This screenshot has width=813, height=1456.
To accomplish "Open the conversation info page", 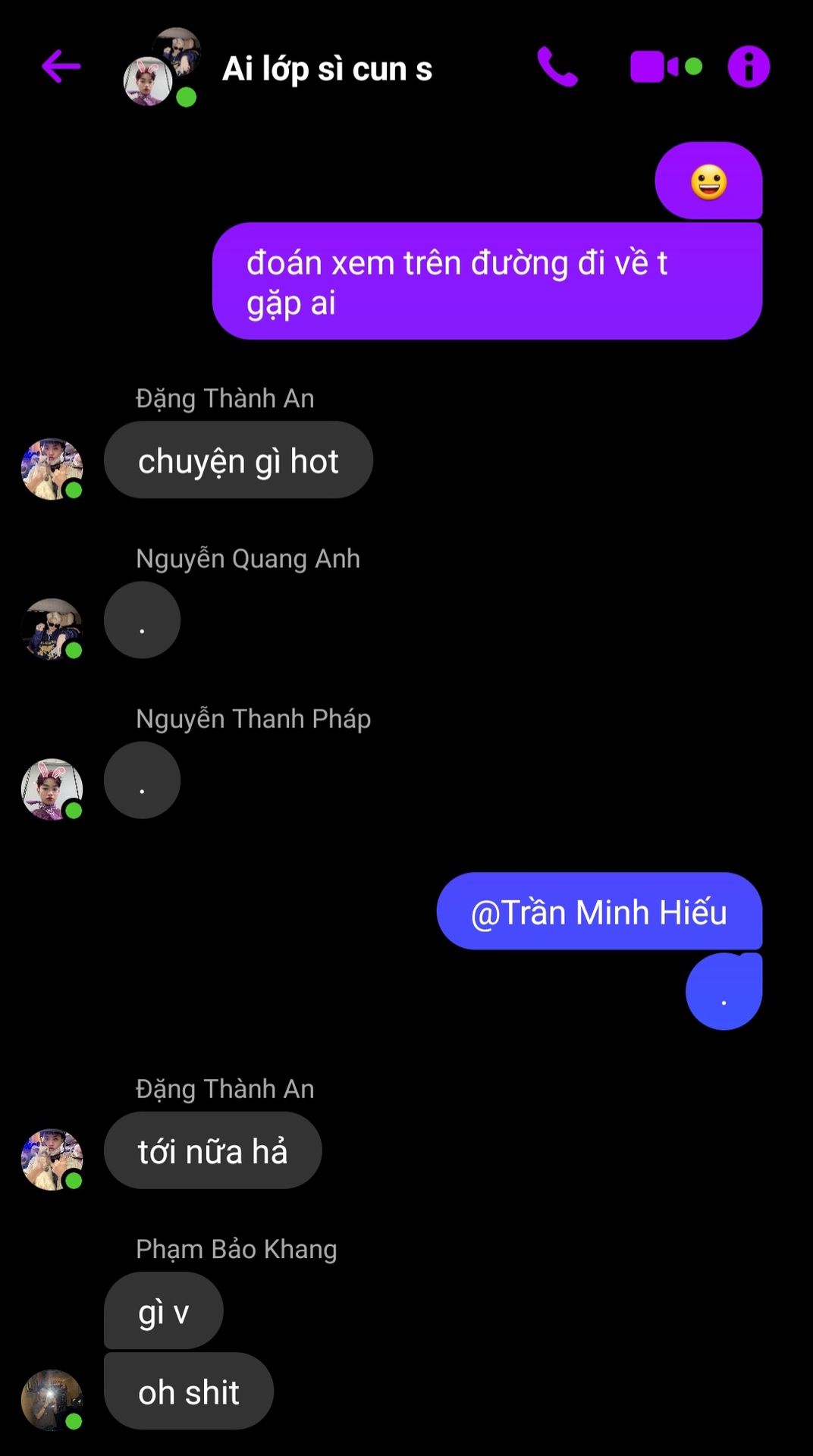I will point(749,67).
